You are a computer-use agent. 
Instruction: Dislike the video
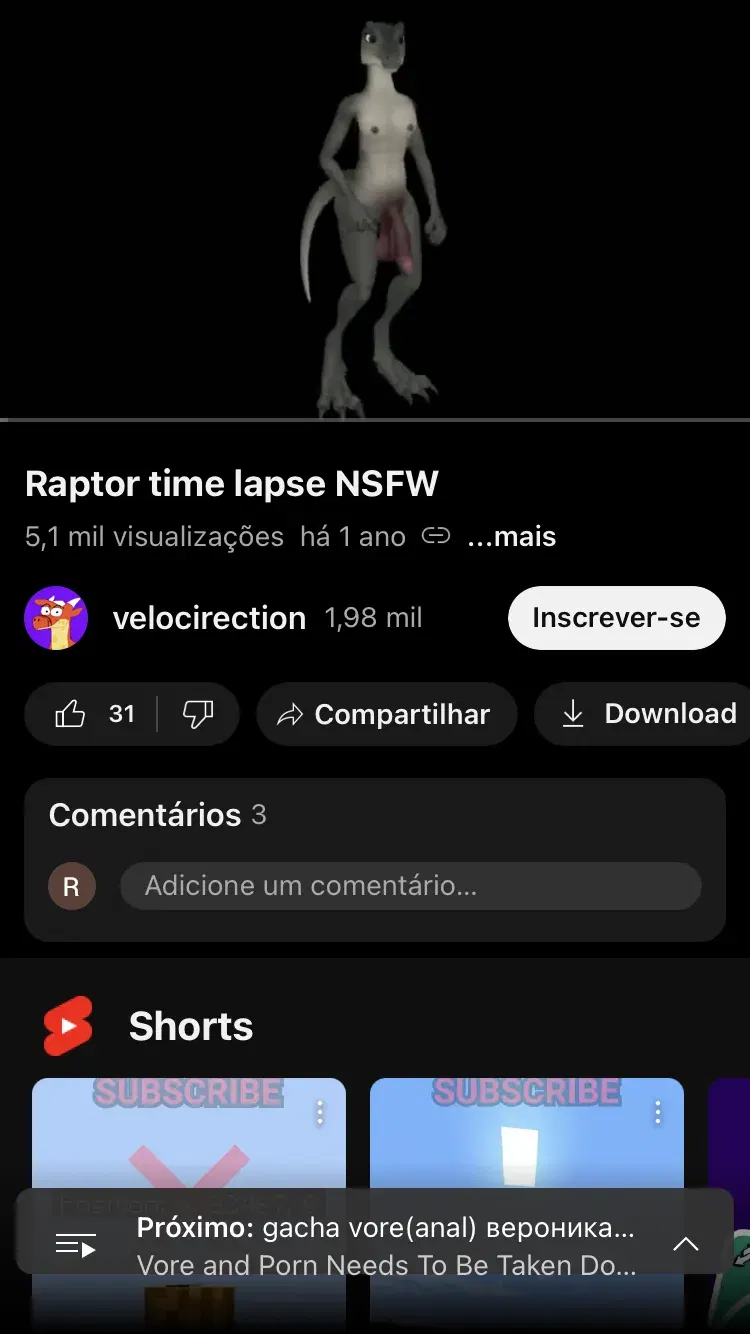click(198, 714)
